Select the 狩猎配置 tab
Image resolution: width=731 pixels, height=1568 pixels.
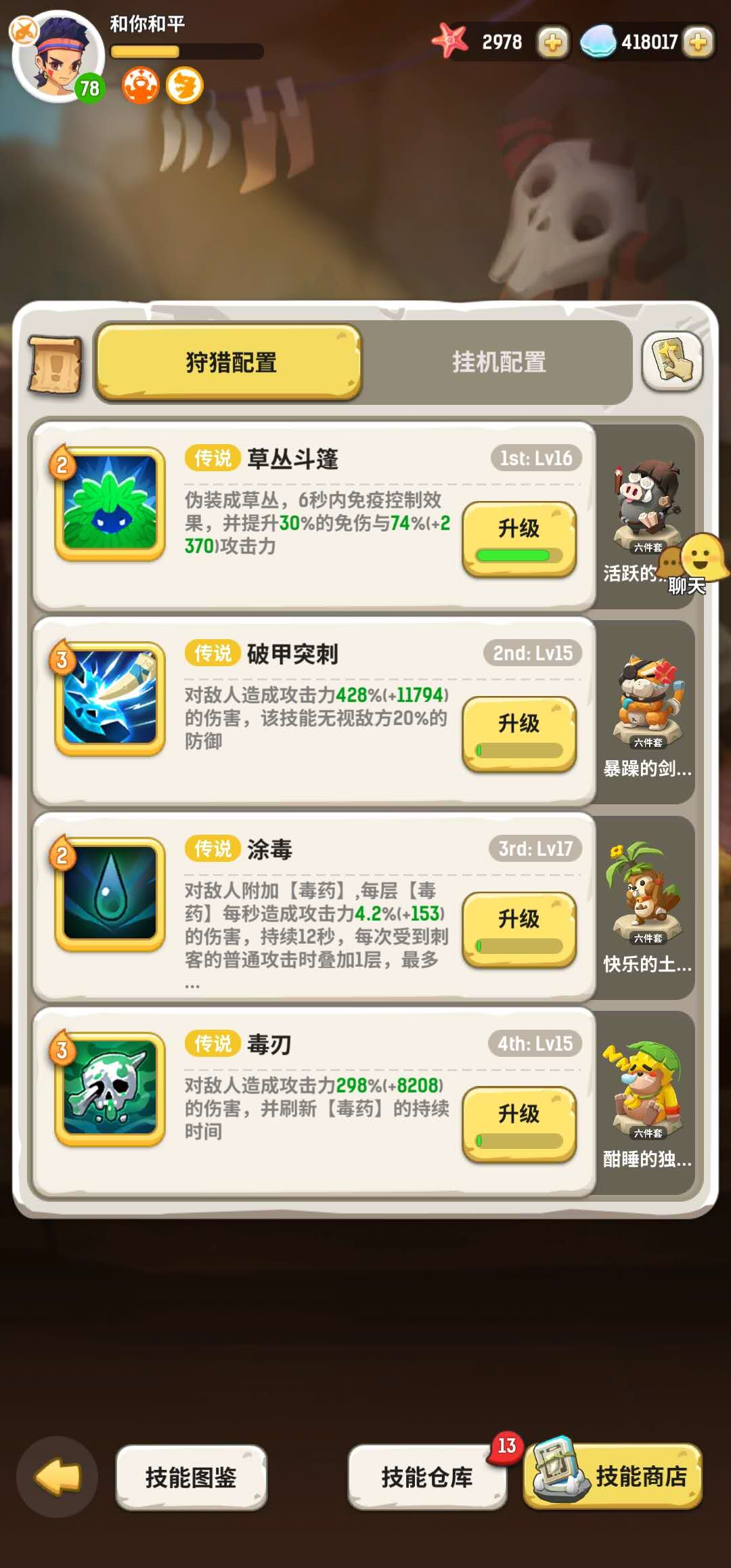tap(230, 362)
